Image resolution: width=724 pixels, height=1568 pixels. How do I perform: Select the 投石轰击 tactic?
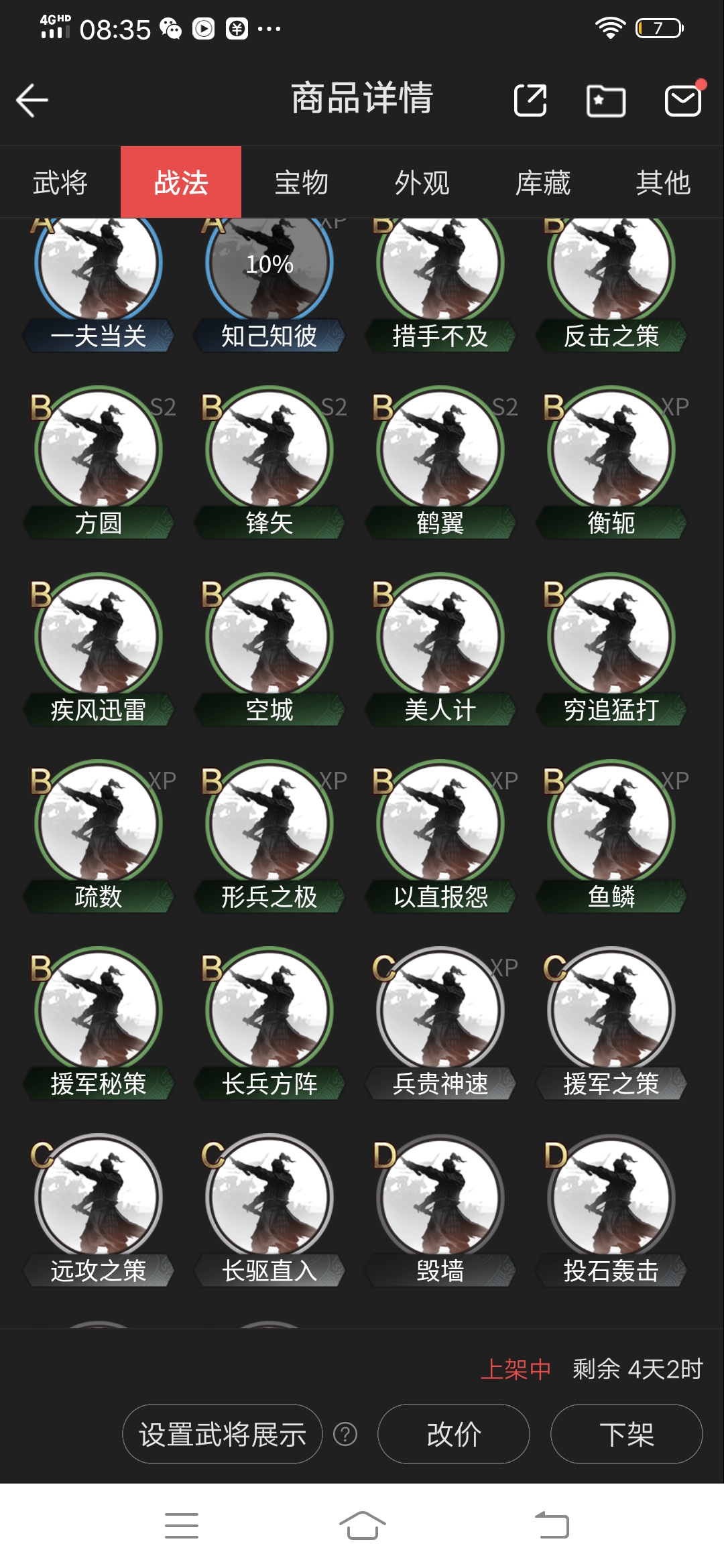click(611, 1210)
